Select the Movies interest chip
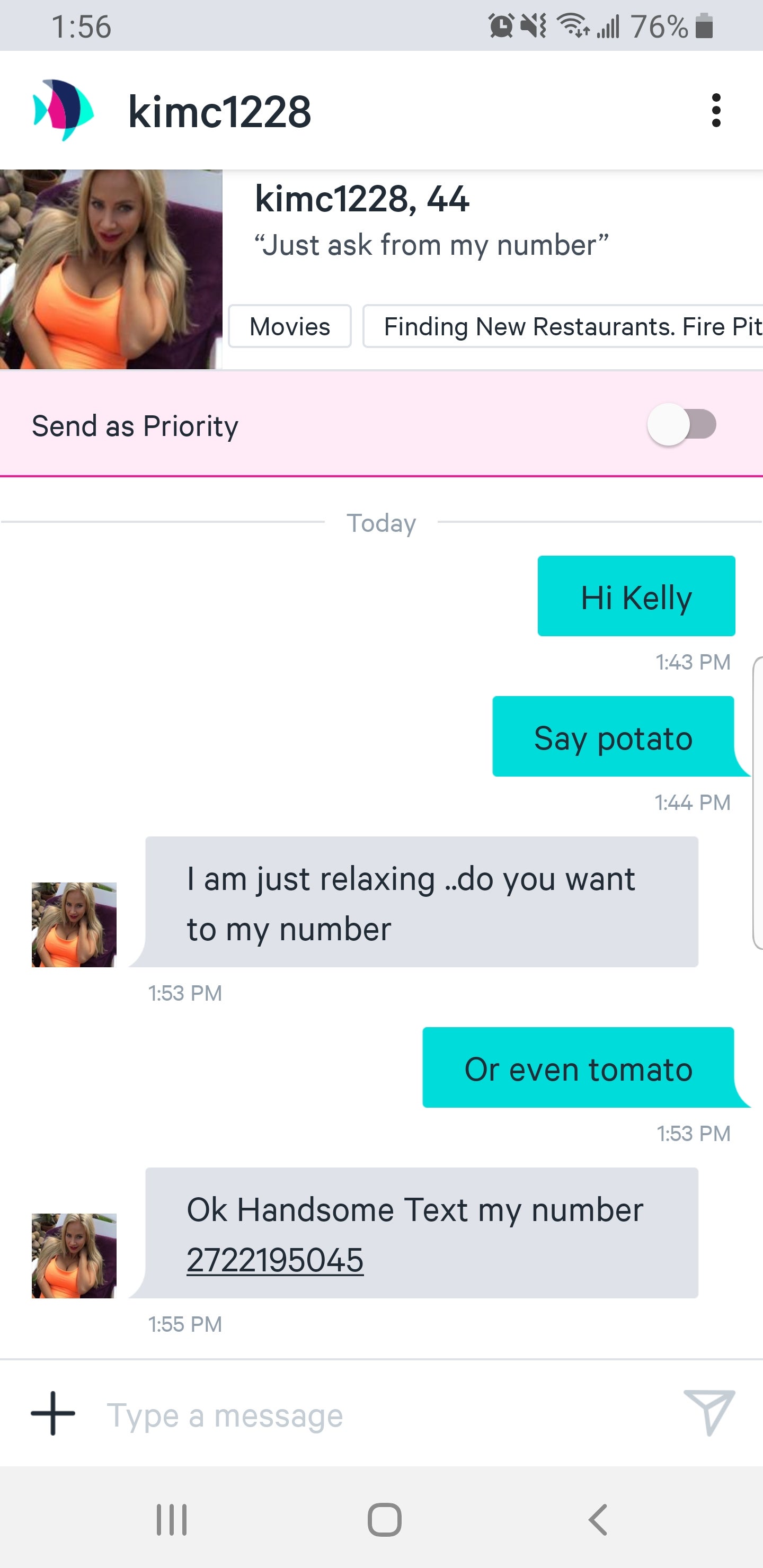Screen dimensions: 763x1568 pos(290,327)
